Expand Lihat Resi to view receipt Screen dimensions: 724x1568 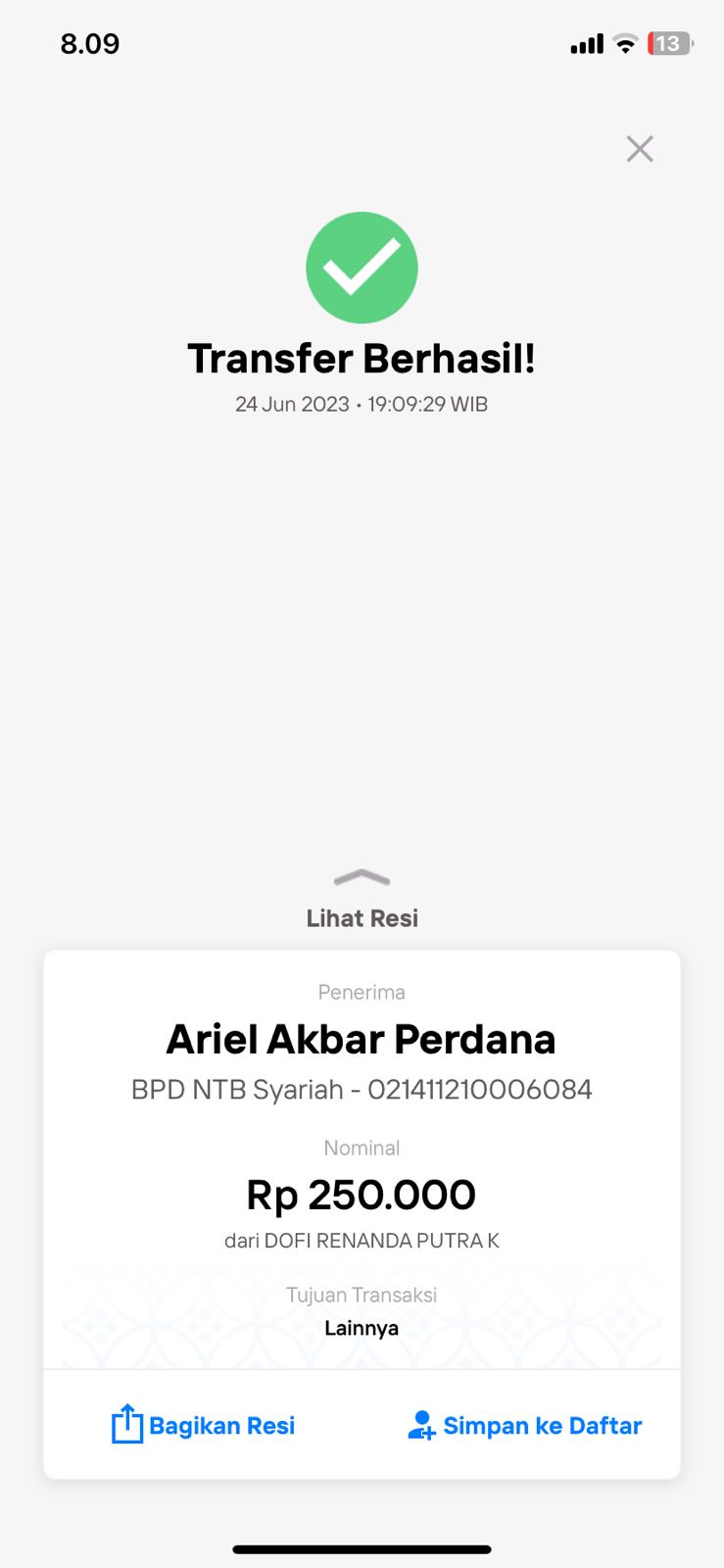pyautogui.click(x=362, y=902)
